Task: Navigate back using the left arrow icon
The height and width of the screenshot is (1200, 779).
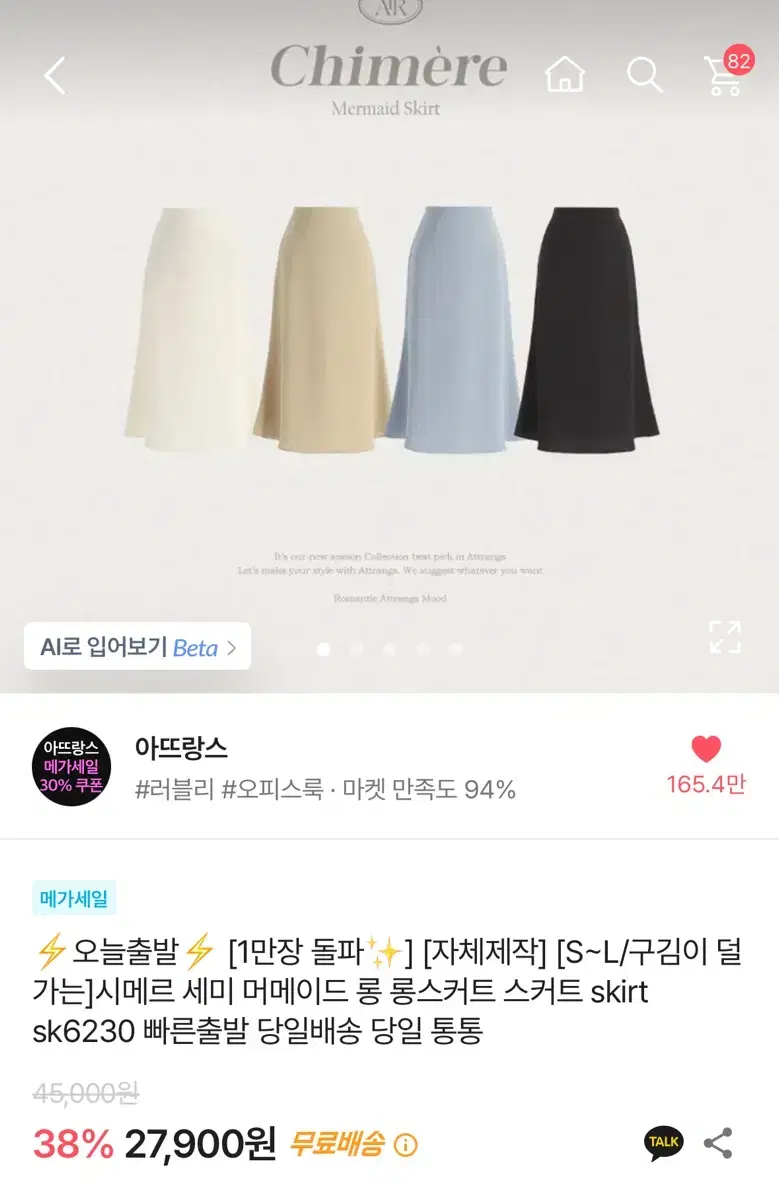Action: [55, 75]
